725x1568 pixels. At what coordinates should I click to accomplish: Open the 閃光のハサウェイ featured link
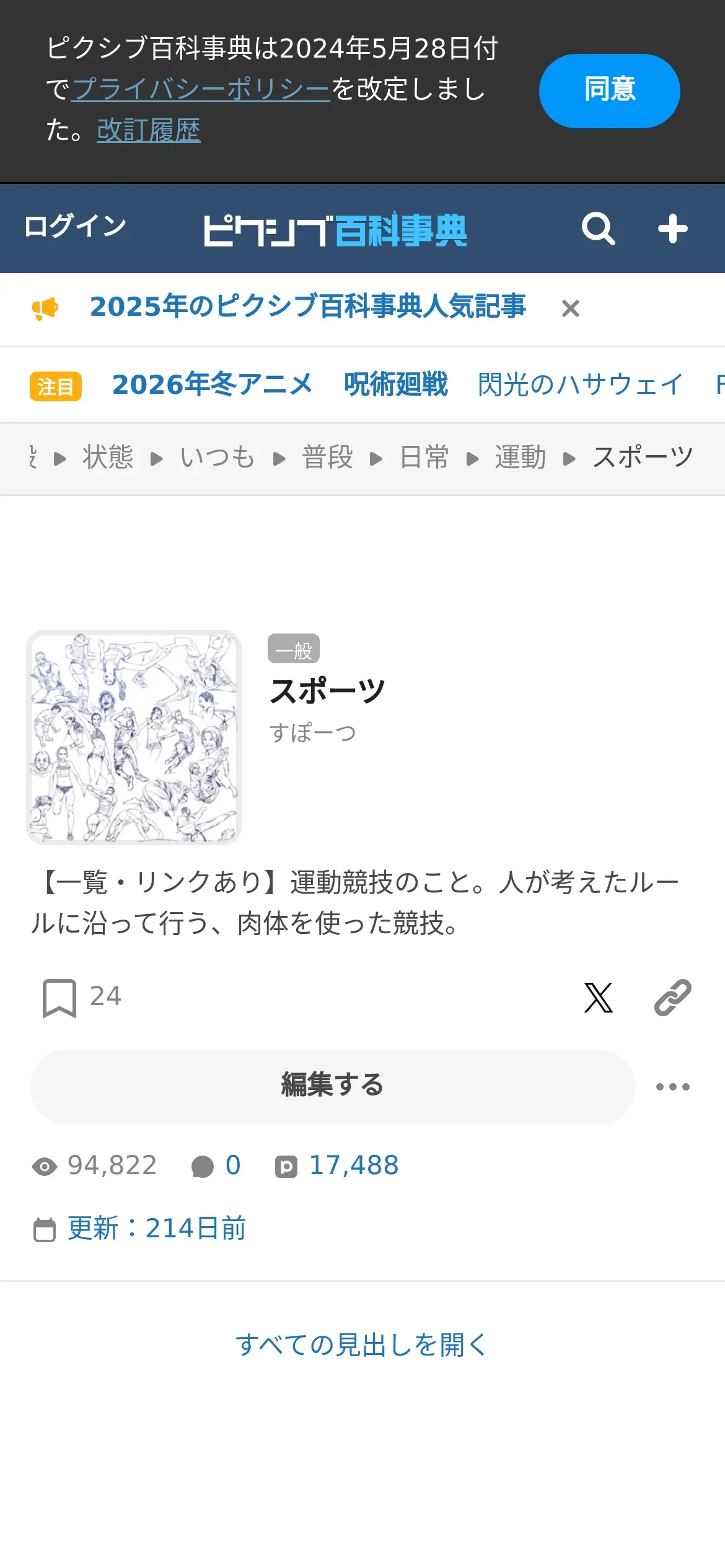click(x=581, y=385)
